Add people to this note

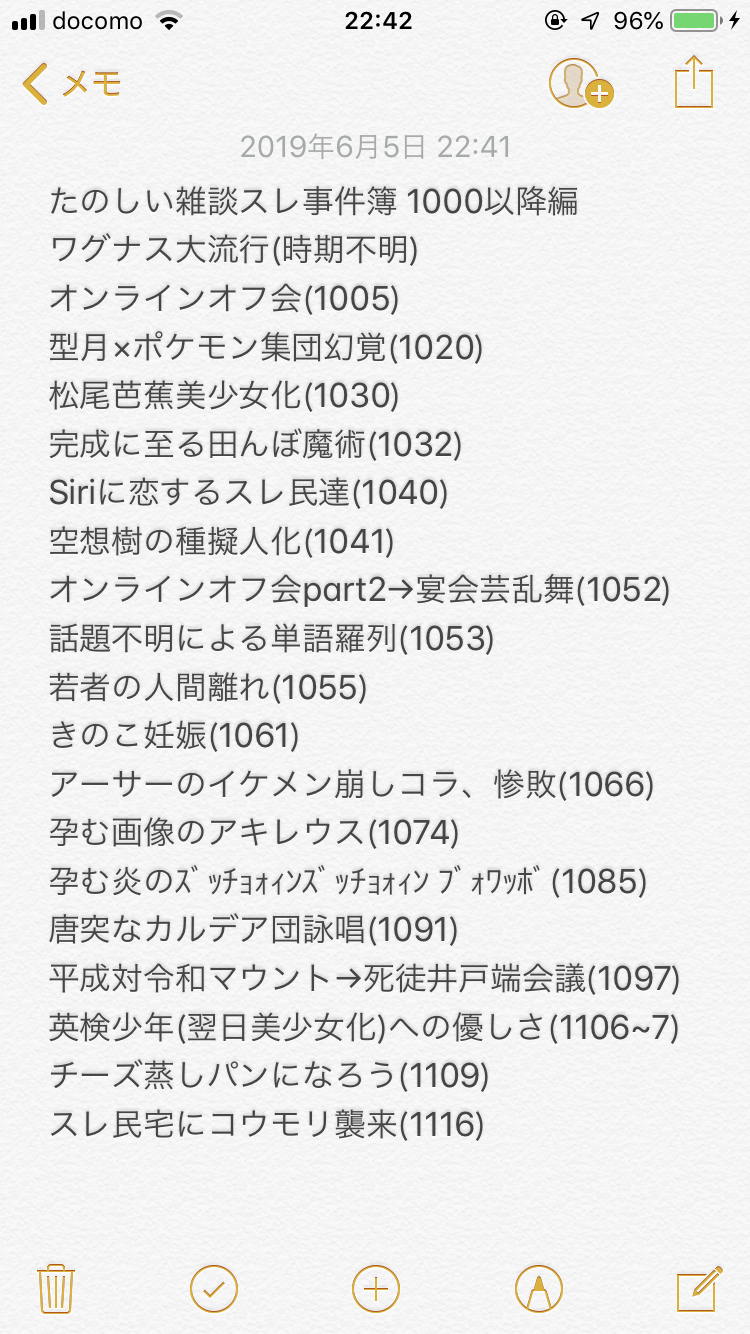(580, 83)
